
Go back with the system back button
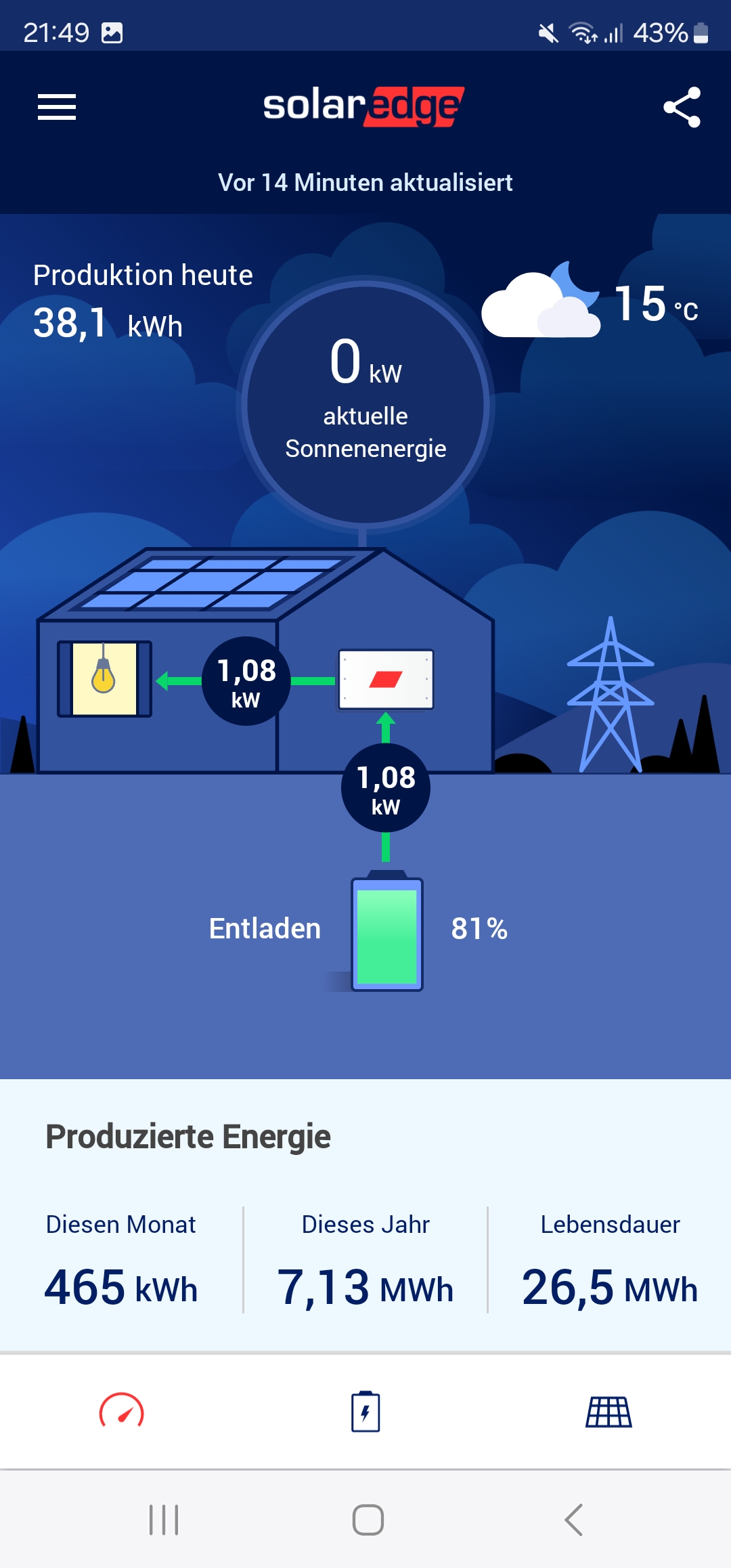coord(573,1520)
